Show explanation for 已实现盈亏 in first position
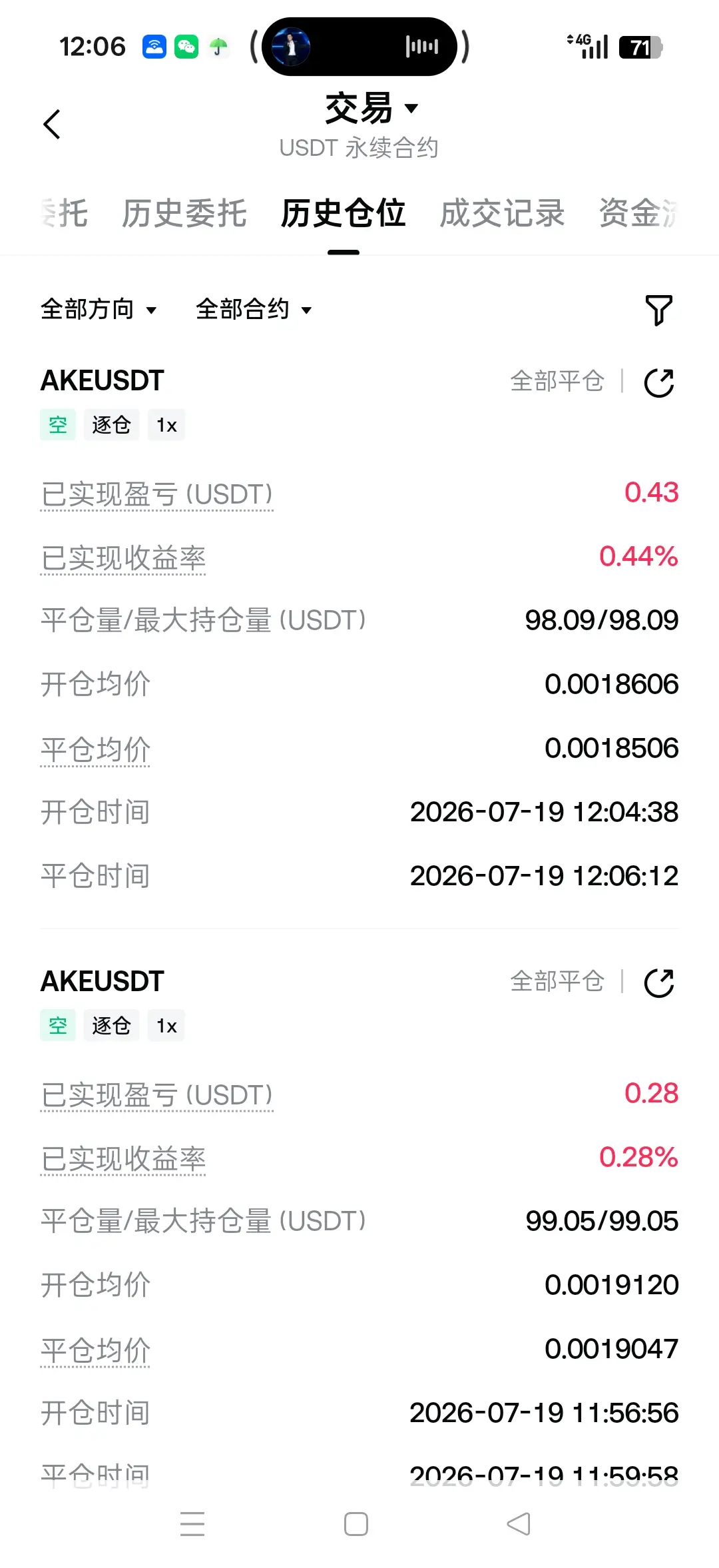719x1568 pixels. (156, 495)
